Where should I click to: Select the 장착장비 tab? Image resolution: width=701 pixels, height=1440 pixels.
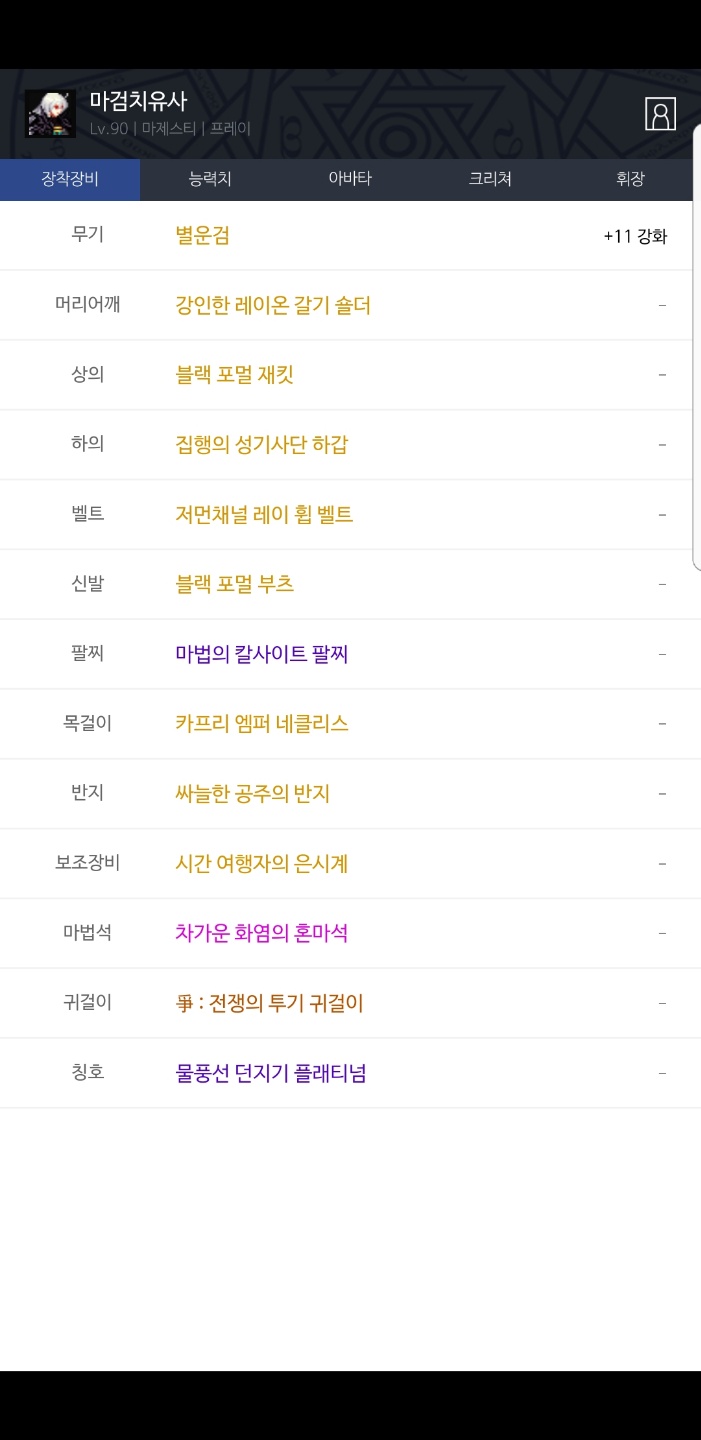click(70, 180)
